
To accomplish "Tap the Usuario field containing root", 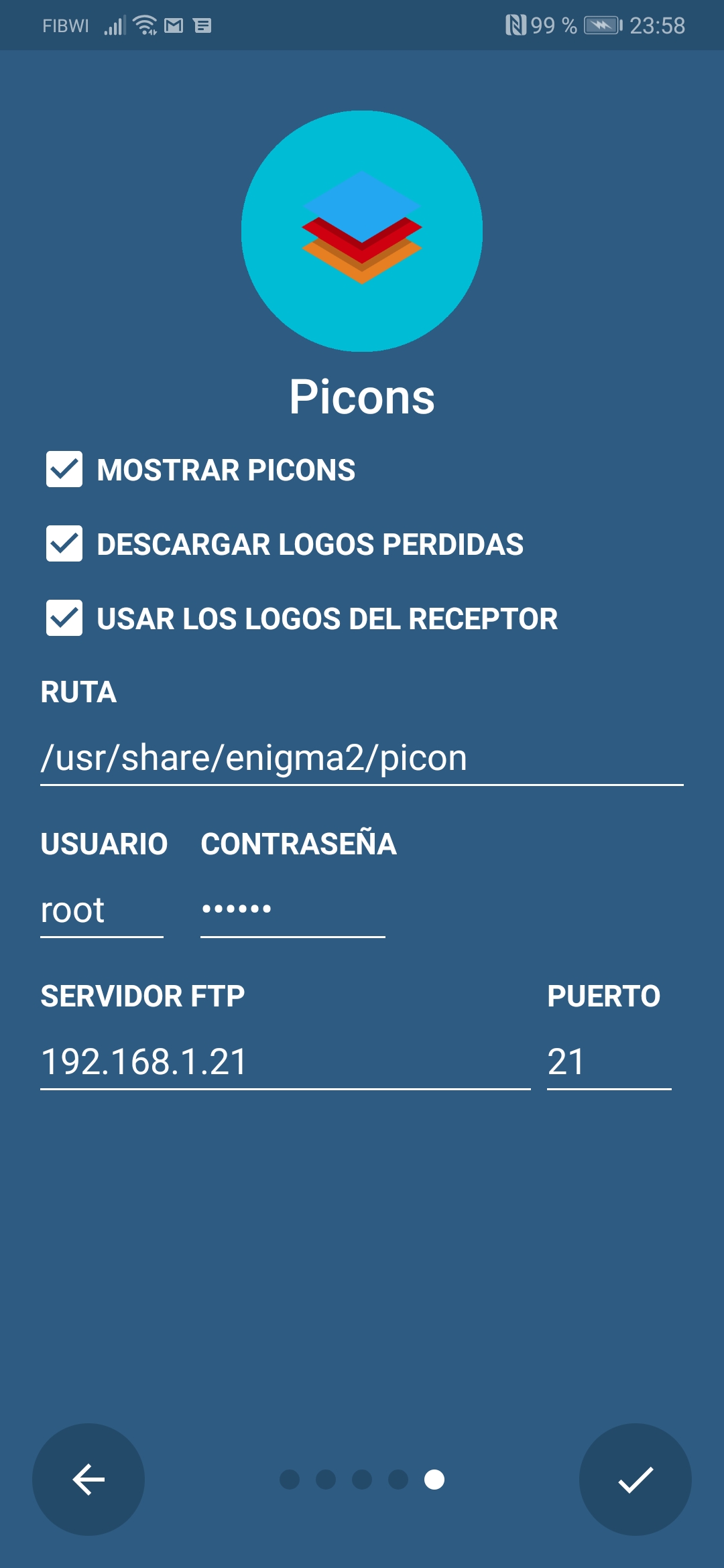I will [x=101, y=911].
